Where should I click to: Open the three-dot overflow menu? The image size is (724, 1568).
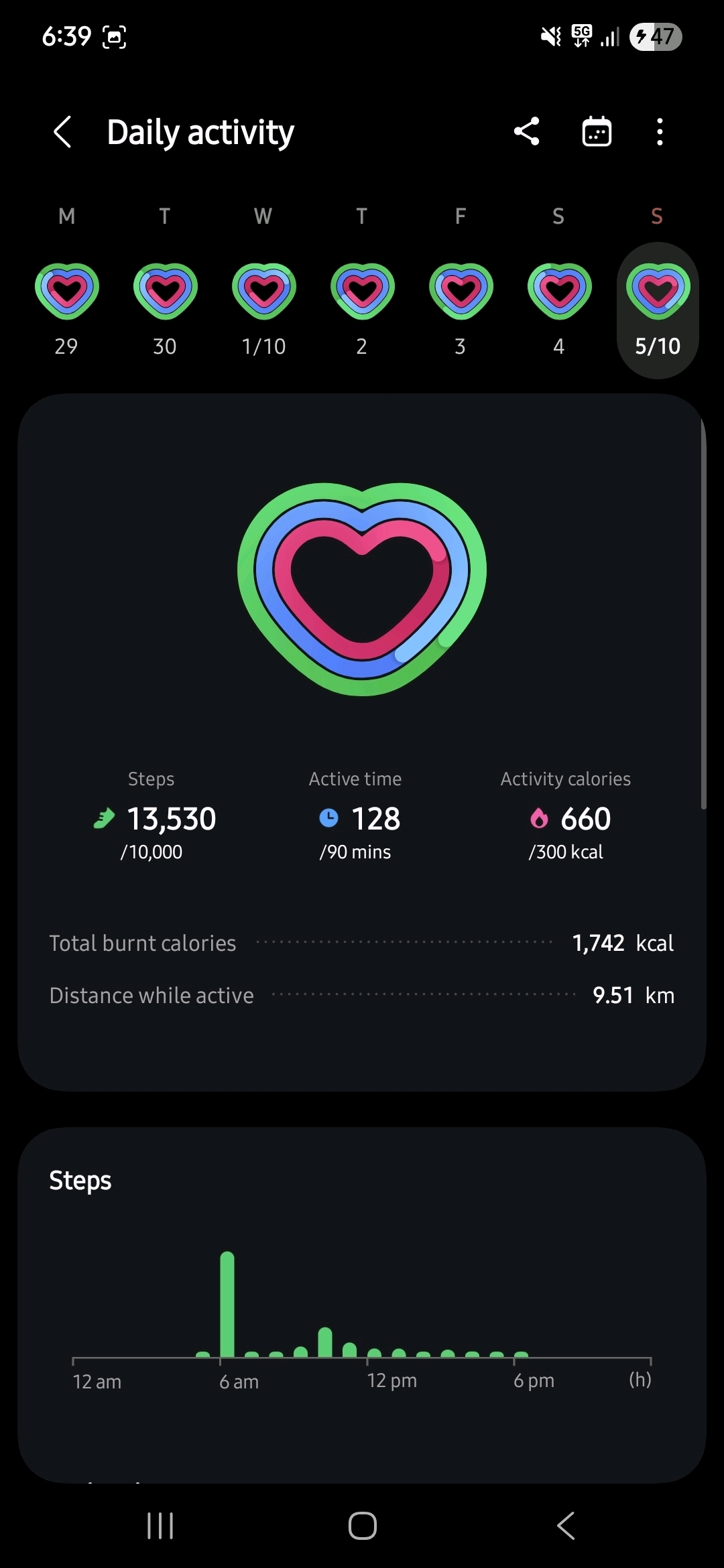pyautogui.click(x=660, y=131)
